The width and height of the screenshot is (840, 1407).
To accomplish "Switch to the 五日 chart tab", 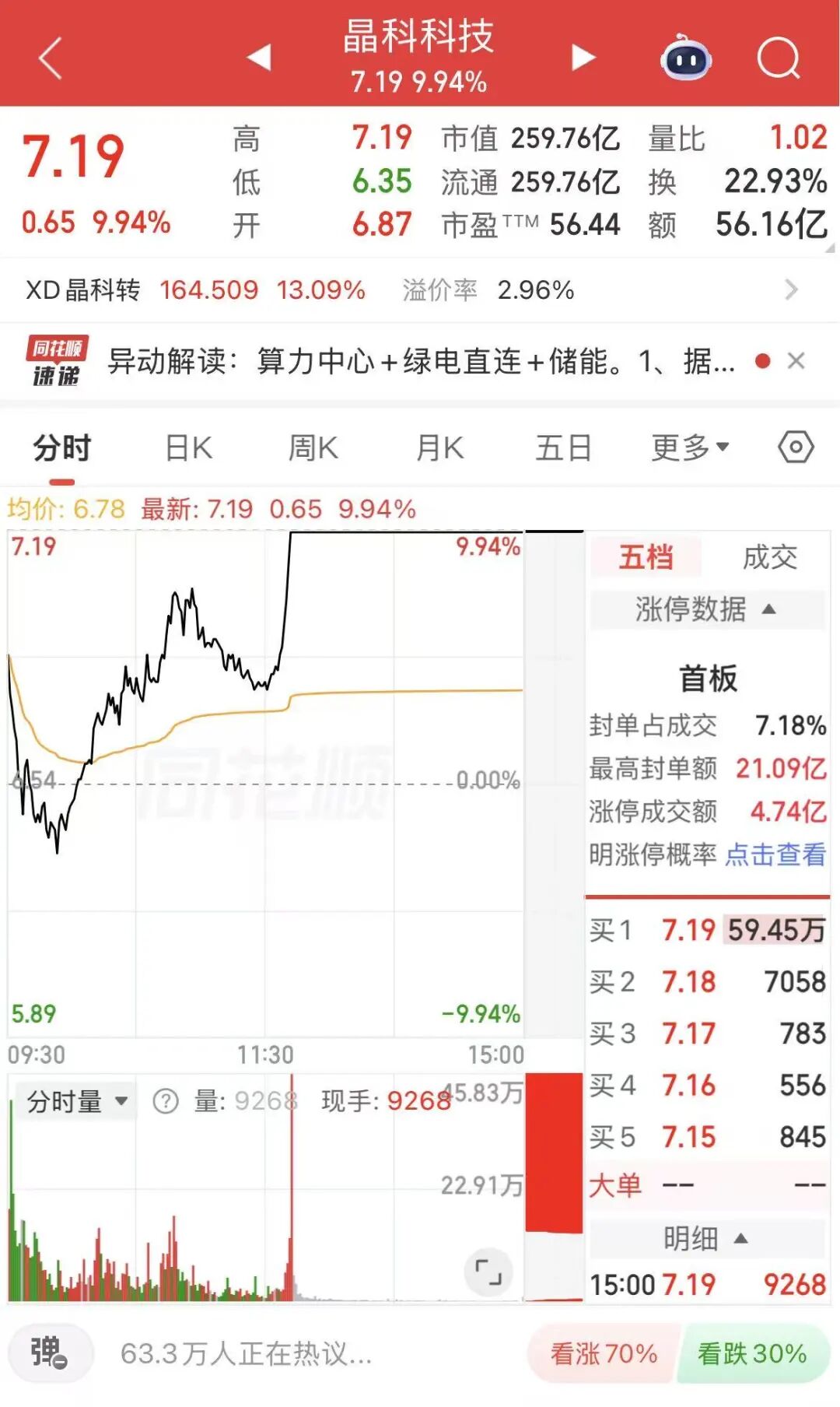I will click(x=563, y=448).
